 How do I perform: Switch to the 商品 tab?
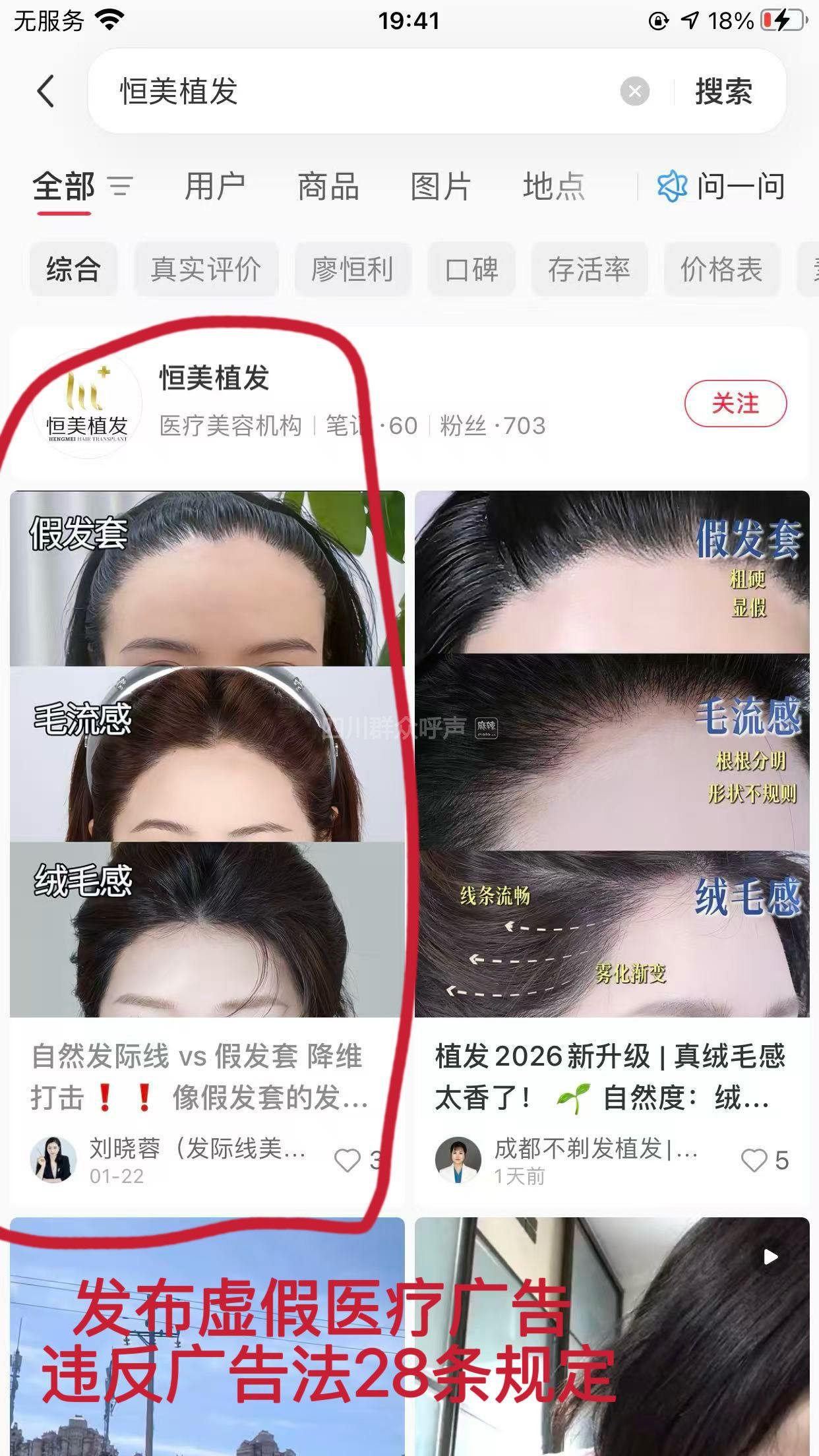click(x=328, y=187)
